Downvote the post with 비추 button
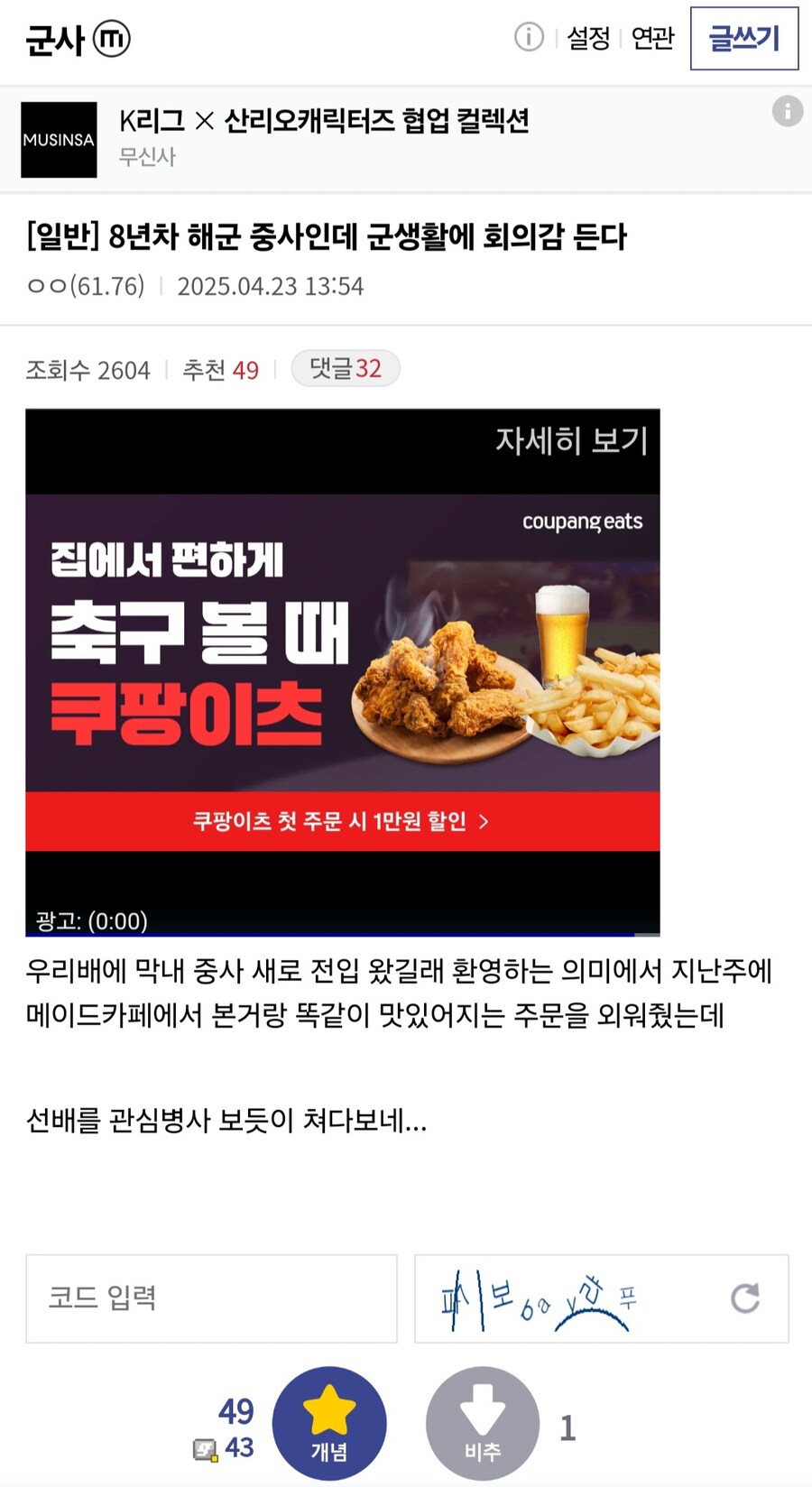Viewport: 812px width, 1487px height. point(483,1423)
